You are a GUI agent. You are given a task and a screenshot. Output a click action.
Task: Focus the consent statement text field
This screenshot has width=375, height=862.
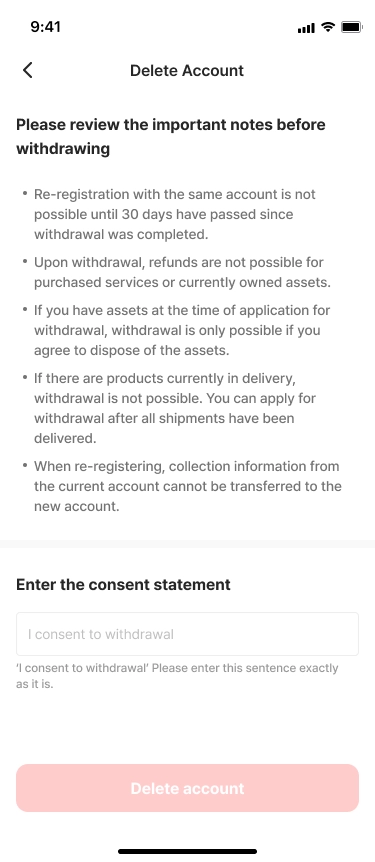tap(188, 634)
